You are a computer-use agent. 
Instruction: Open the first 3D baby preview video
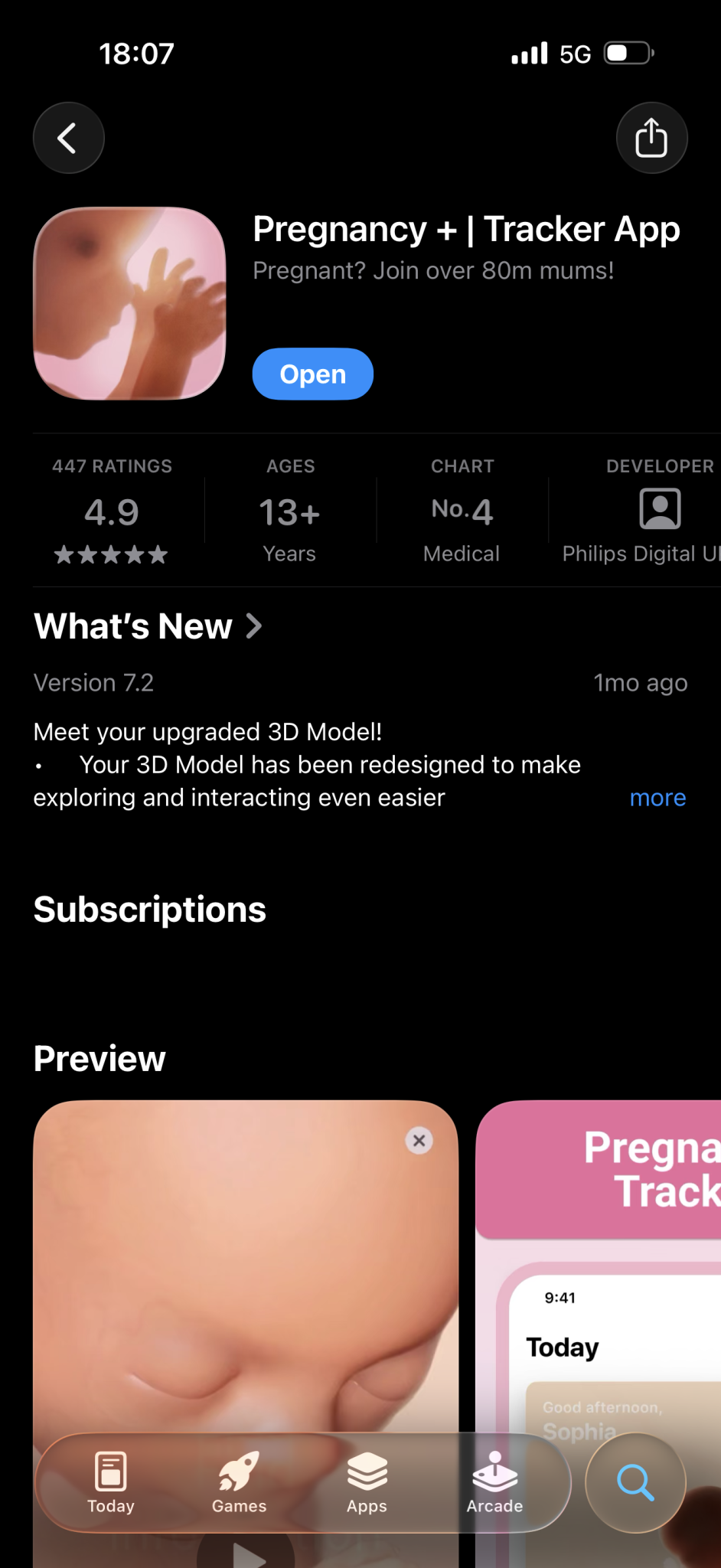[245, 1263]
